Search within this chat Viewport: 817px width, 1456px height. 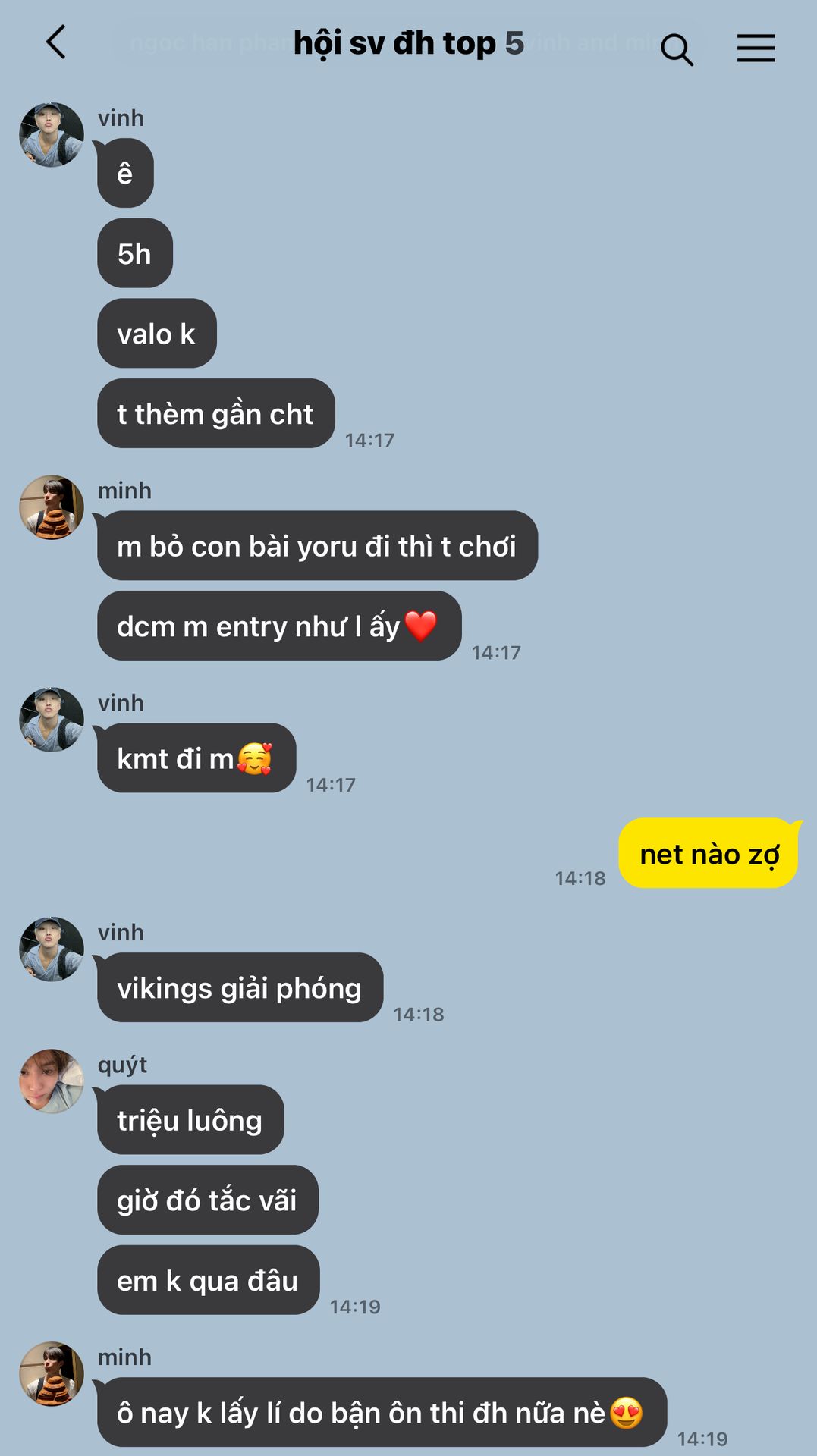click(x=677, y=49)
